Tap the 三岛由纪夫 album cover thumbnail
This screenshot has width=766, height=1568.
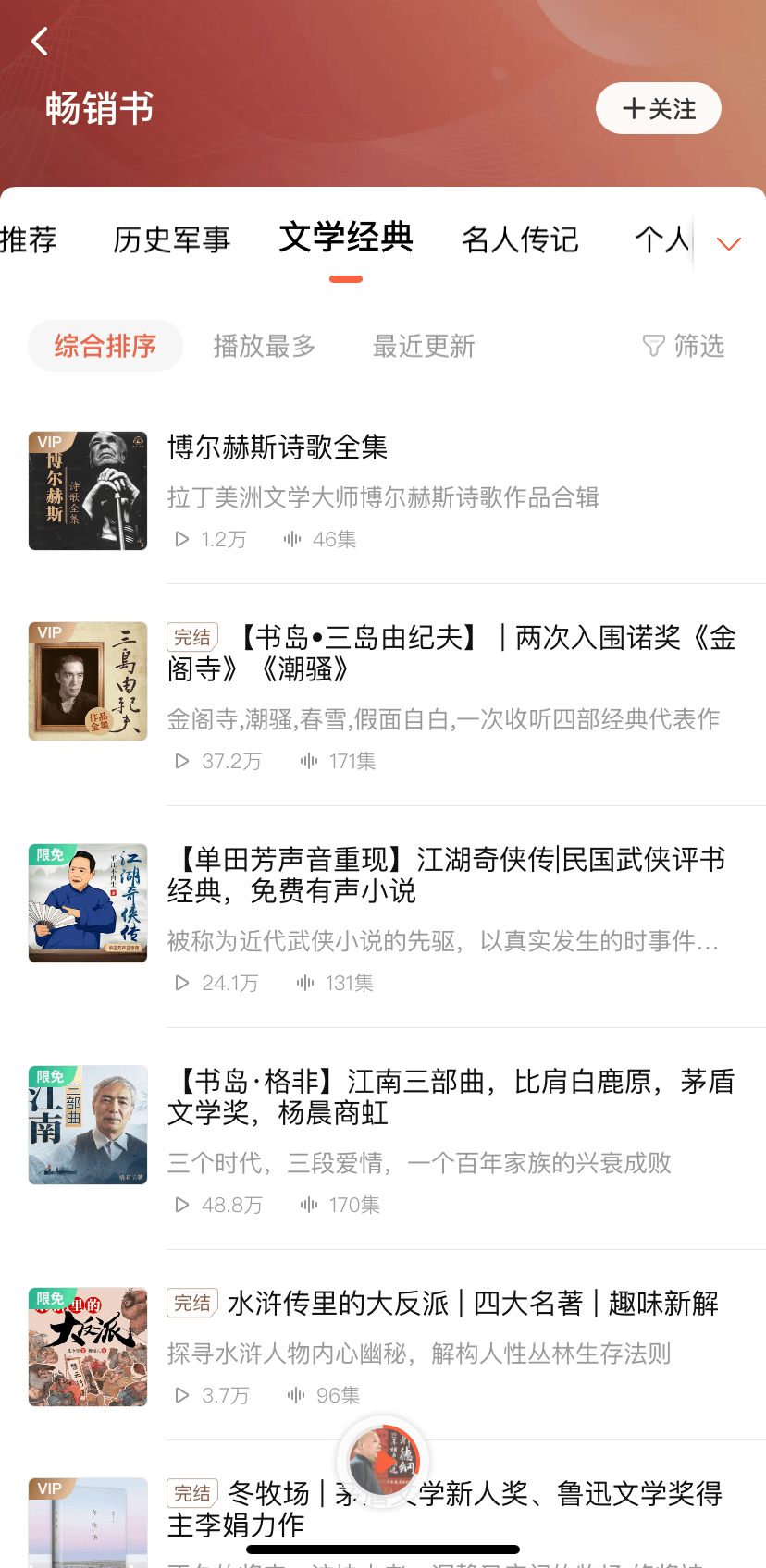click(x=87, y=681)
